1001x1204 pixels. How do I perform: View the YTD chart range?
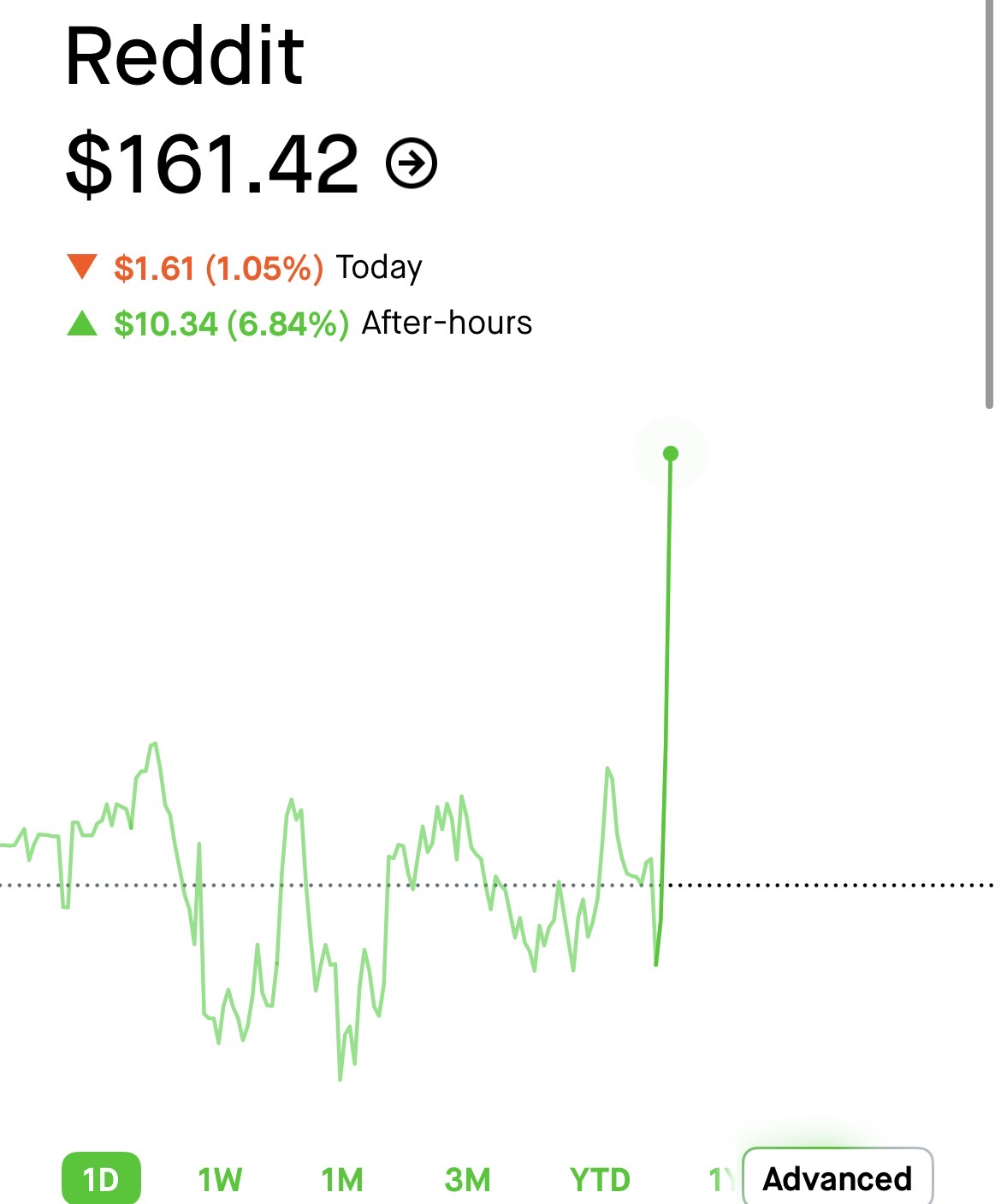(600, 1179)
